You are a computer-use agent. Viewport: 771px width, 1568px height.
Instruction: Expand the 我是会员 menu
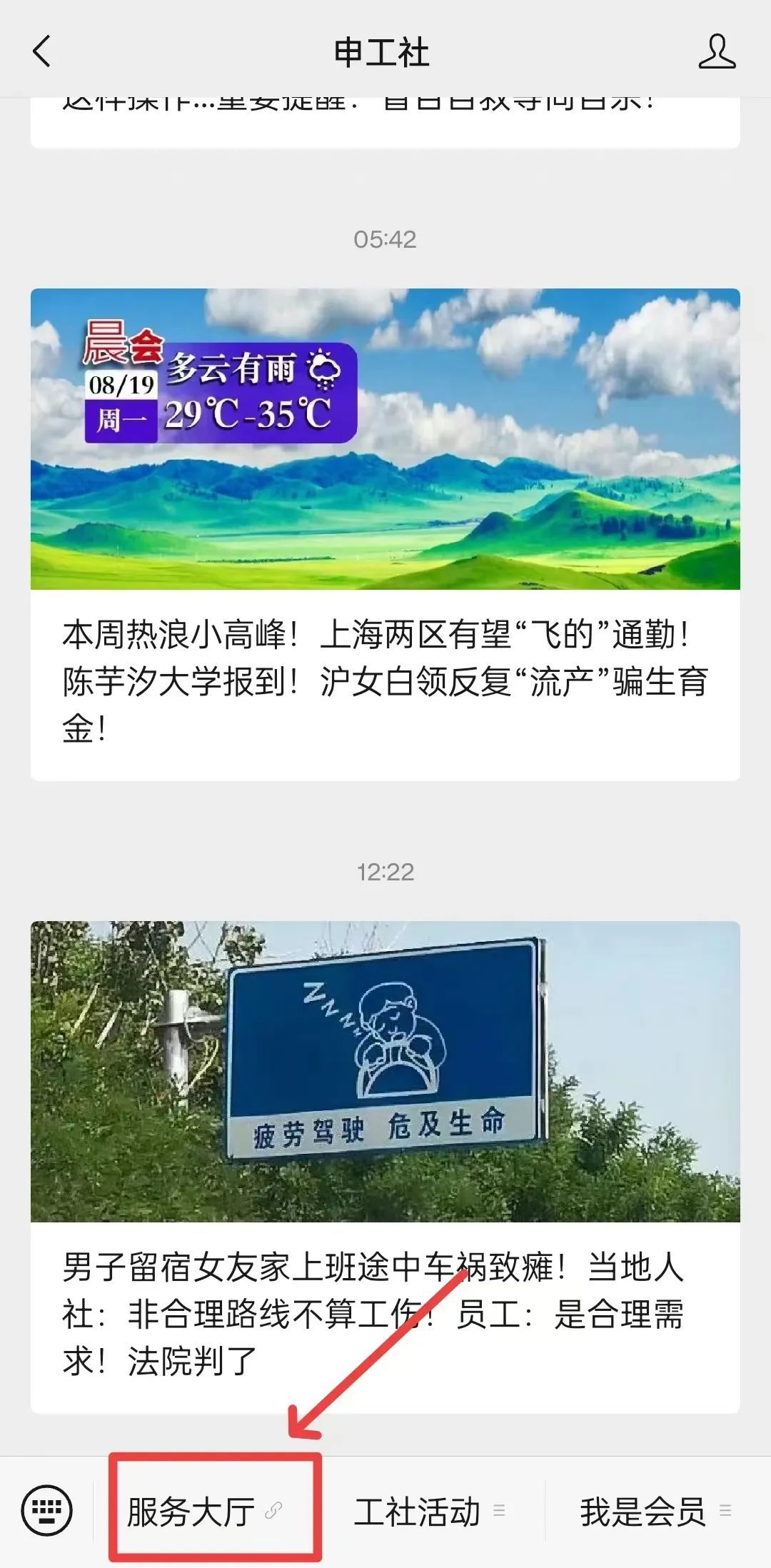click(x=655, y=1511)
